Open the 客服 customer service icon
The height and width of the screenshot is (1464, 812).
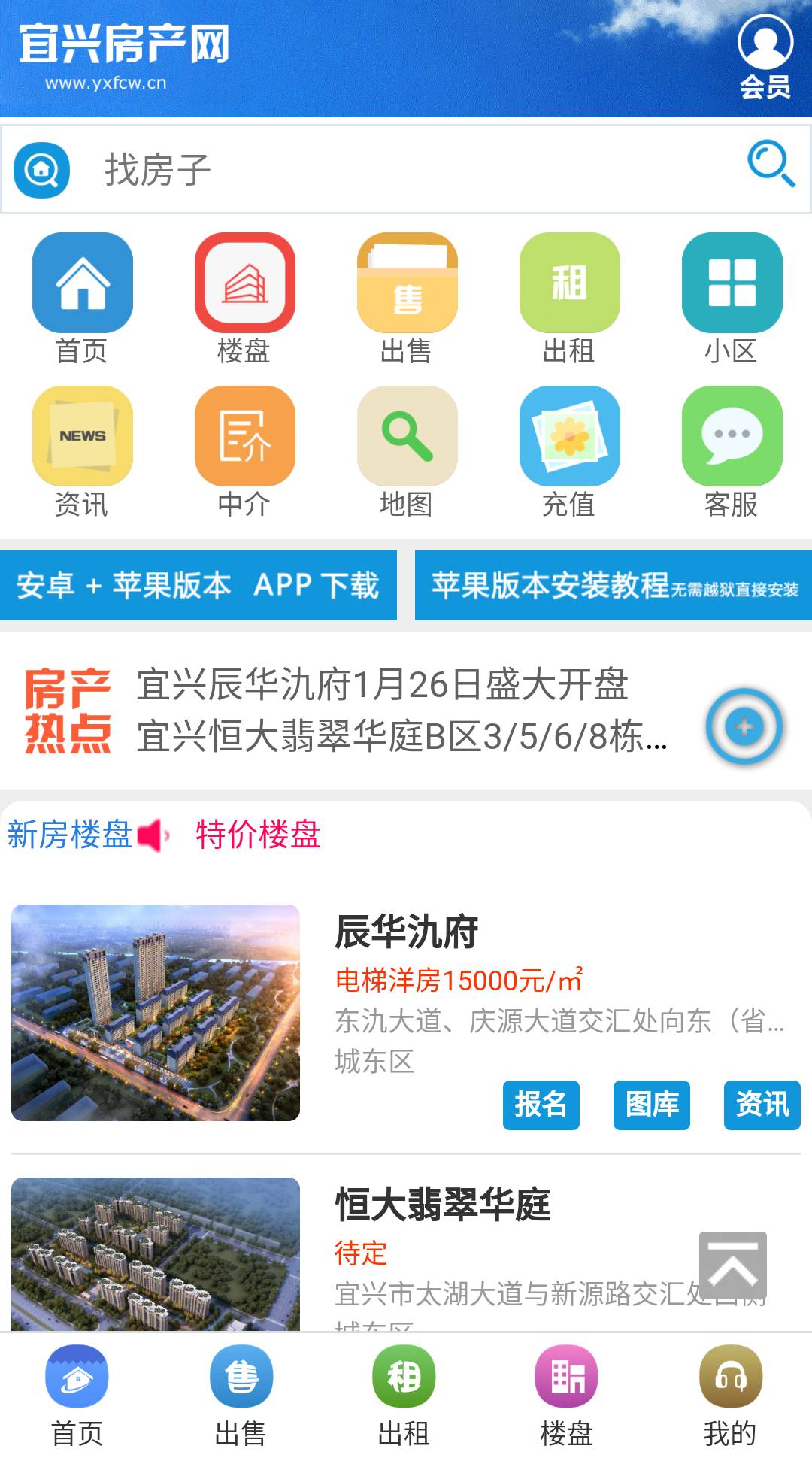tap(730, 438)
